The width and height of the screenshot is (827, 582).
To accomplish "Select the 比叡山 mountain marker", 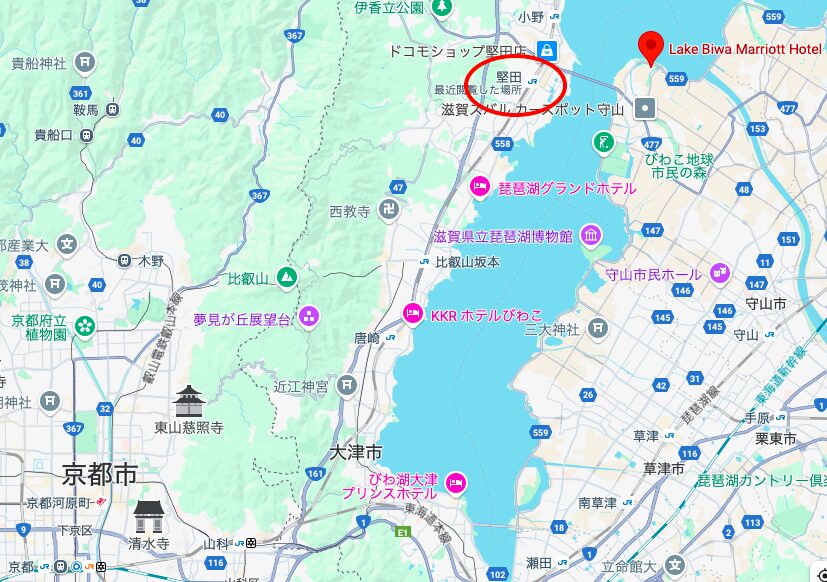I will tap(287, 277).
